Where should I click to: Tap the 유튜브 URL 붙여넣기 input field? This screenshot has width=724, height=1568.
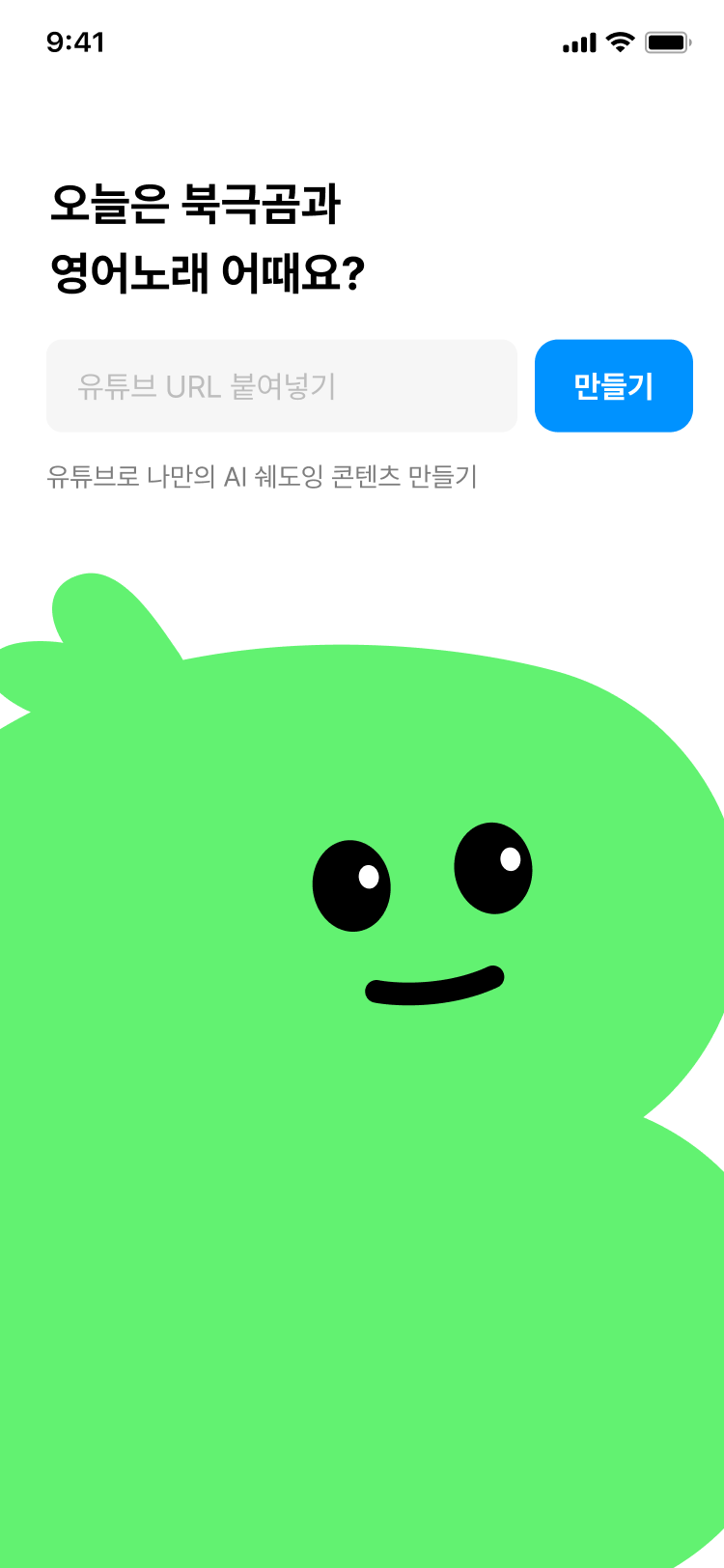tap(281, 386)
